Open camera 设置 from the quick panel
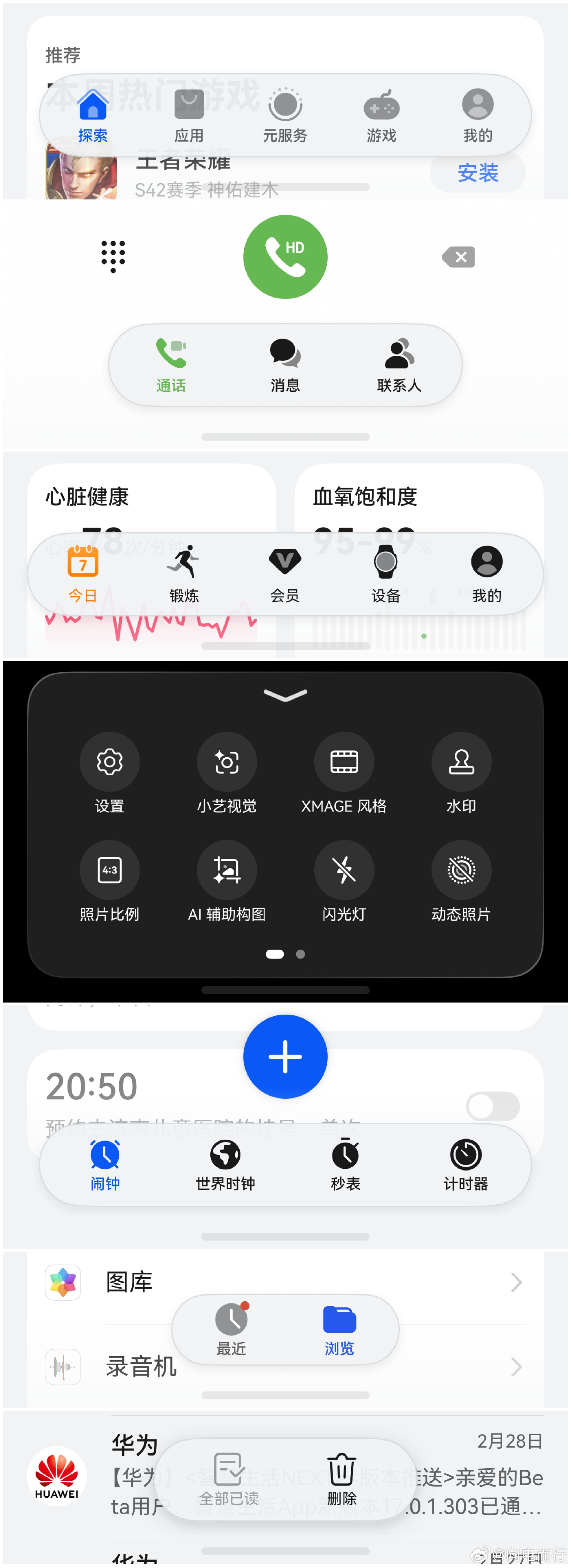571x1568 pixels. click(x=109, y=763)
